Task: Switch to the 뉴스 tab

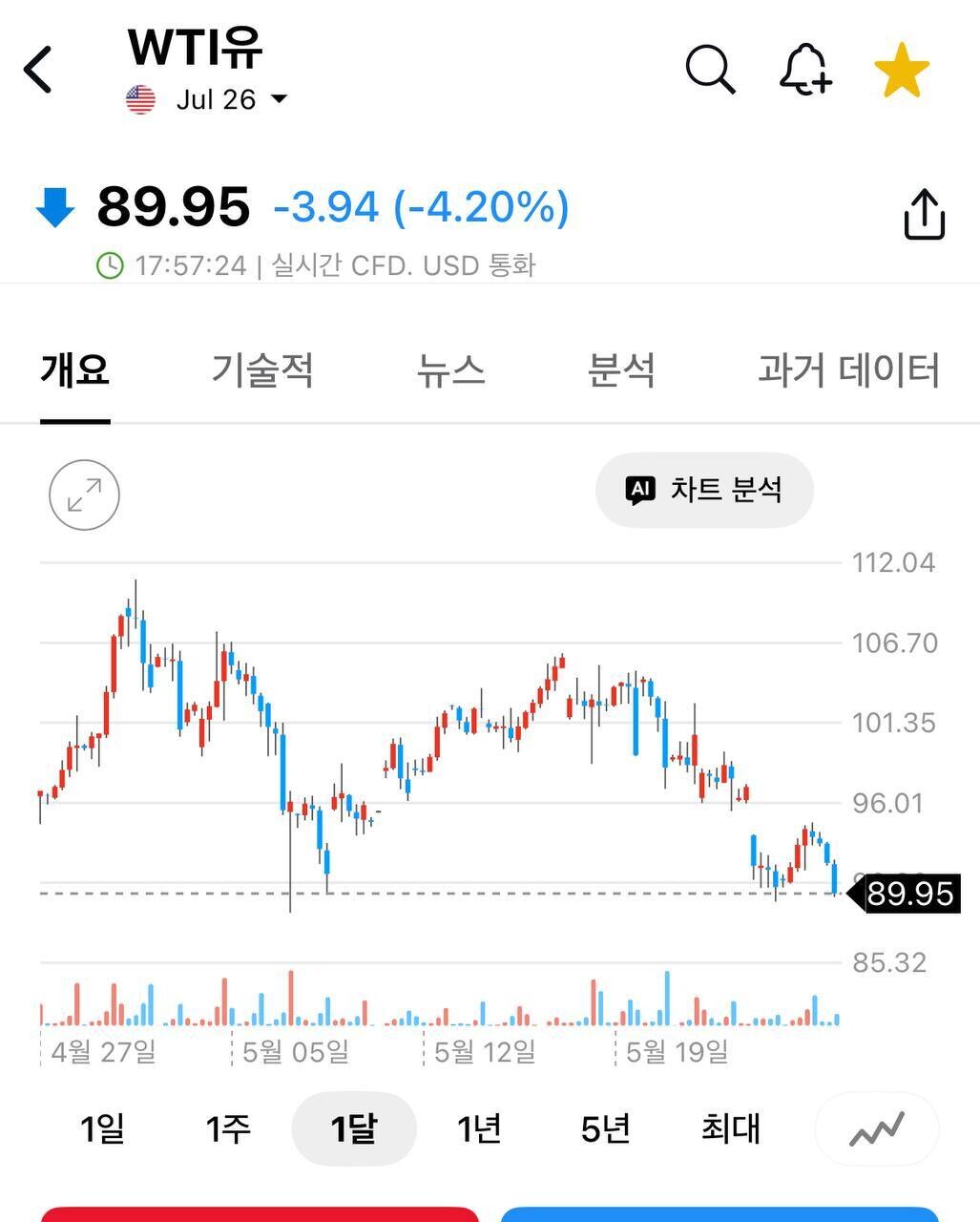Action: [450, 370]
